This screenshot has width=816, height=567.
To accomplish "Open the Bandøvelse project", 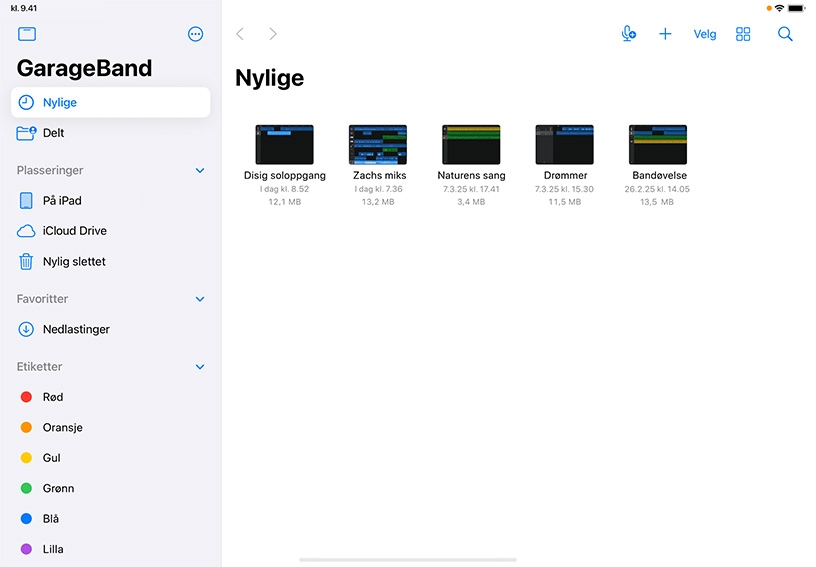I will click(658, 145).
